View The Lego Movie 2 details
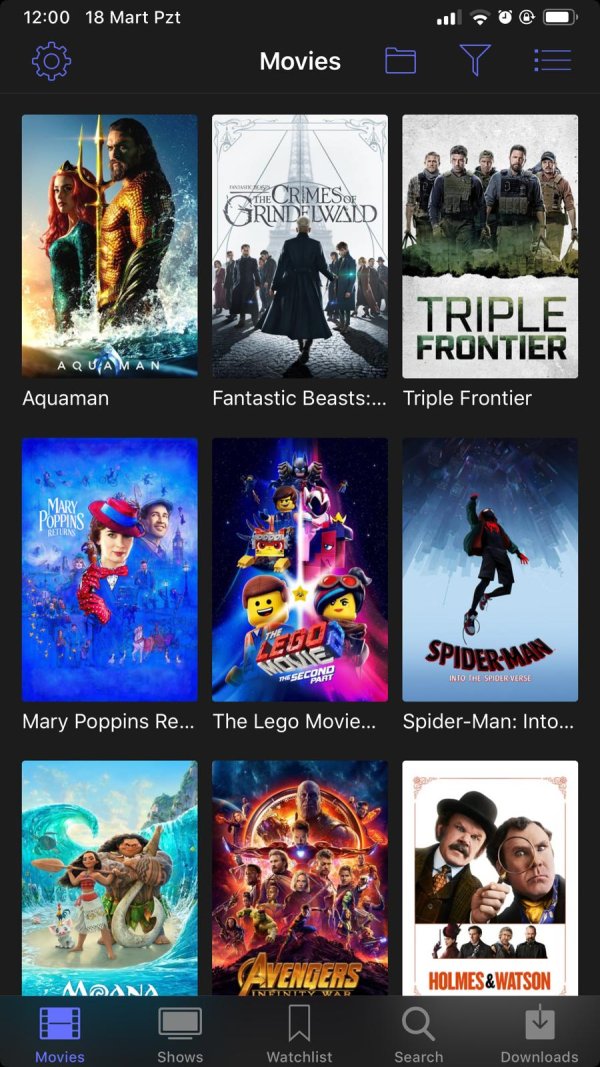600x1067 pixels. [x=300, y=569]
